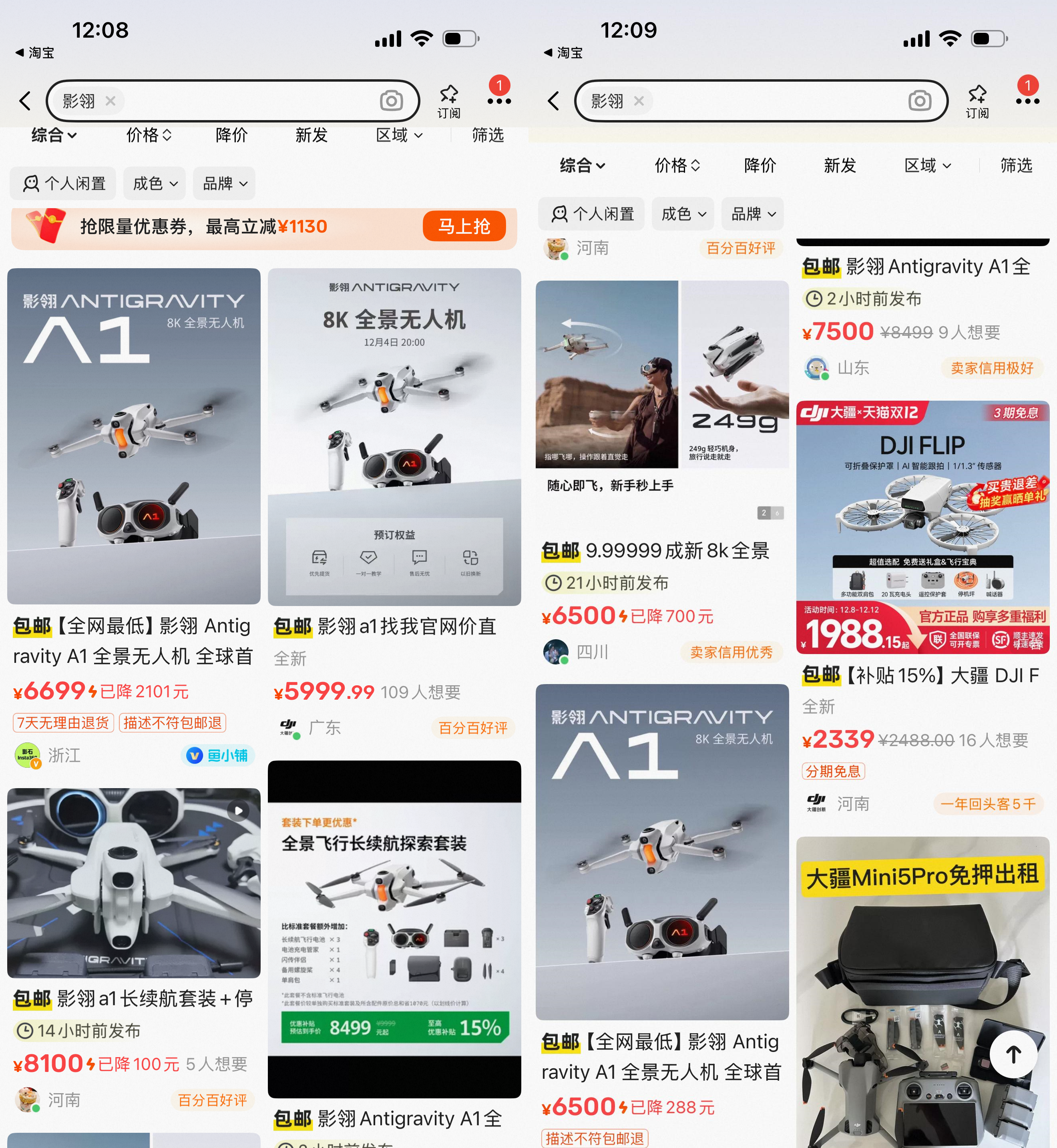Open the ¥8100 影翎 a1 长续航套装 listing

[x=133, y=883]
